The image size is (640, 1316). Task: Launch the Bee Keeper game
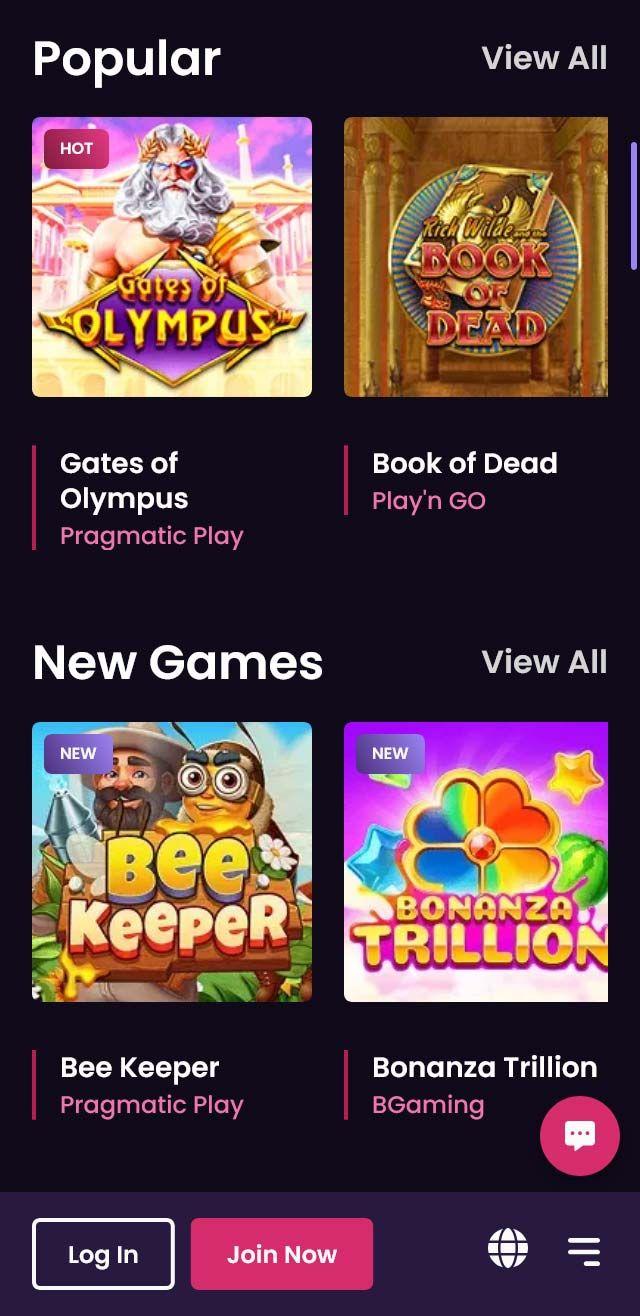point(172,862)
